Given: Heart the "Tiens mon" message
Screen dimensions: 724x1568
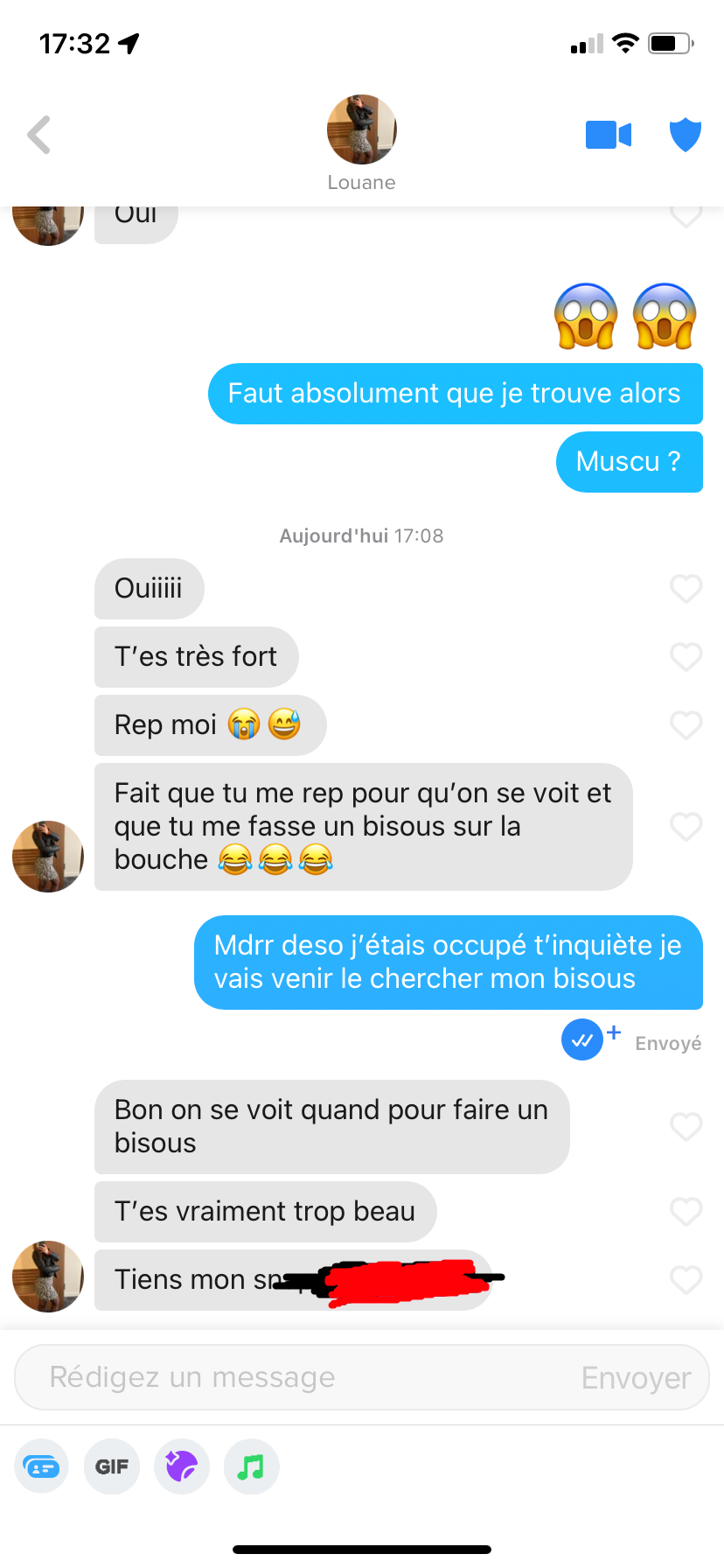Looking at the screenshot, I should click(686, 1280).
